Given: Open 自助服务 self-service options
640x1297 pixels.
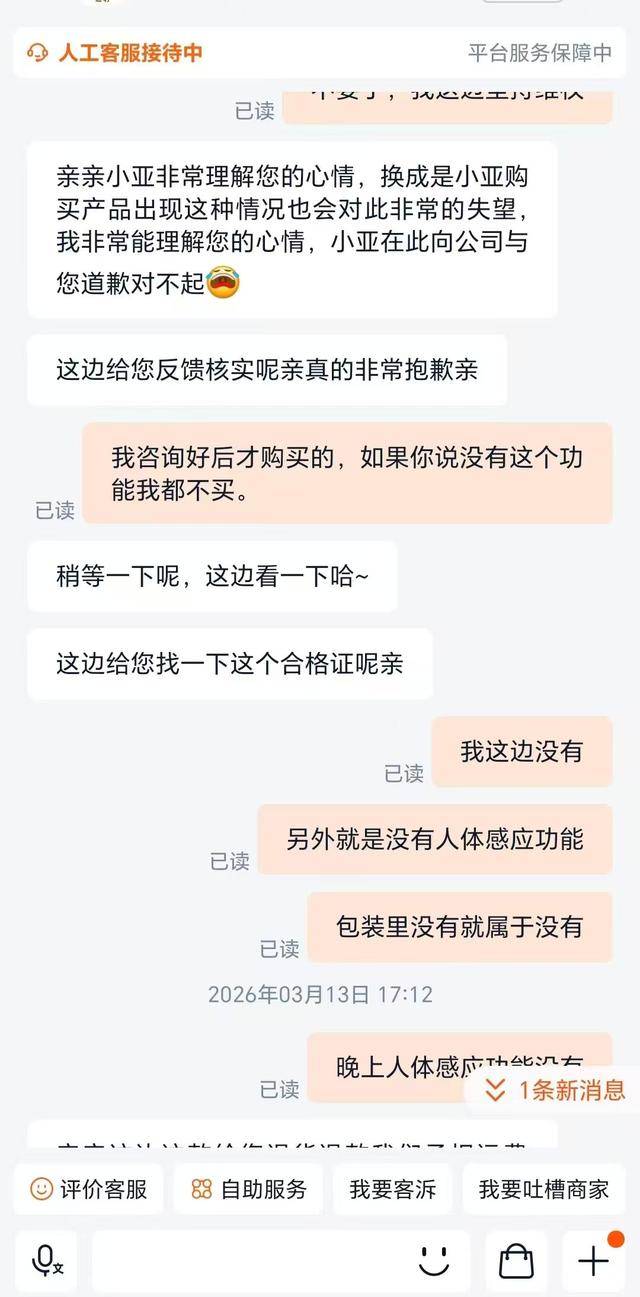Looking at the screenshot, I should click(249, 1189).
